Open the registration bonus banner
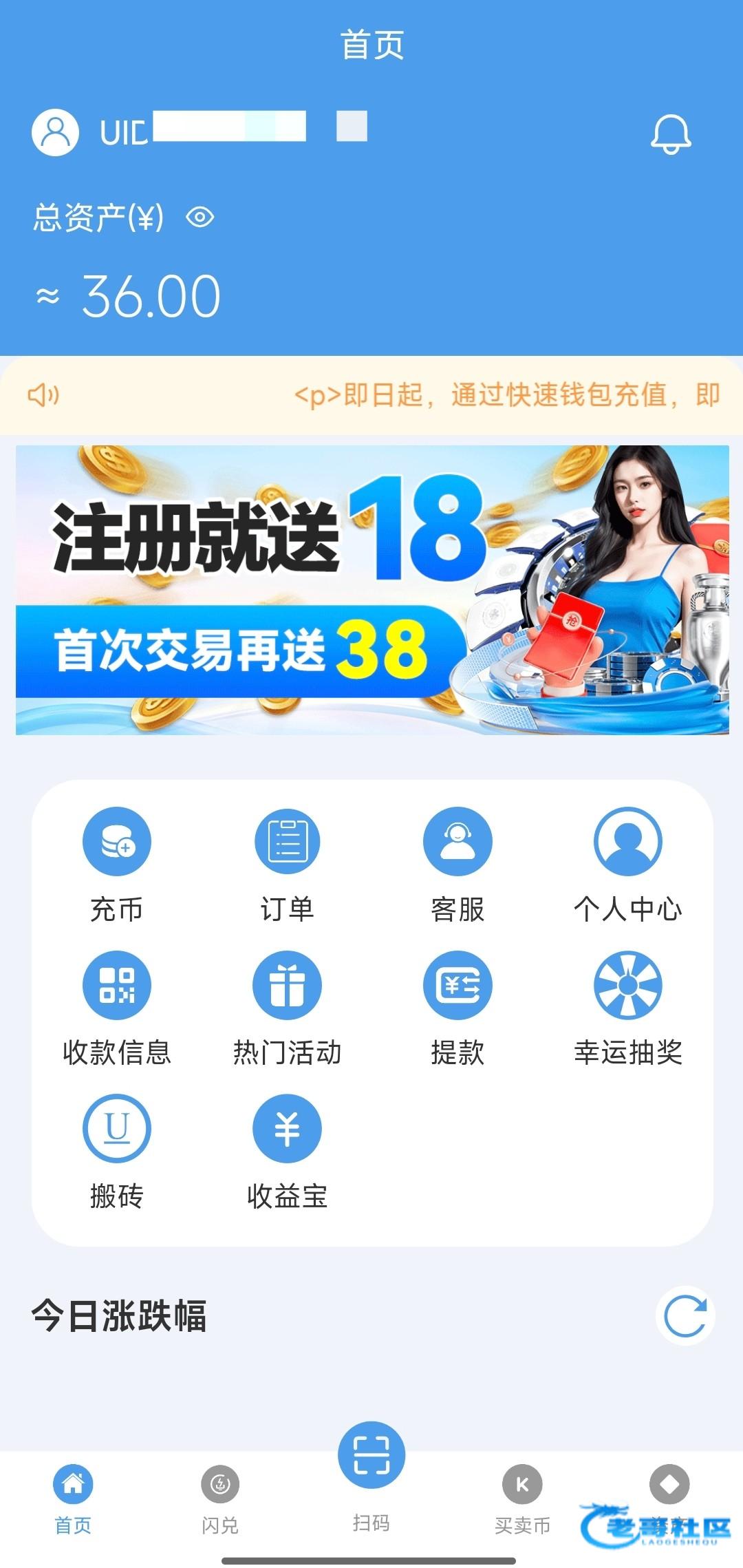The image size is (743, 1568). click(x=371, y=590)
